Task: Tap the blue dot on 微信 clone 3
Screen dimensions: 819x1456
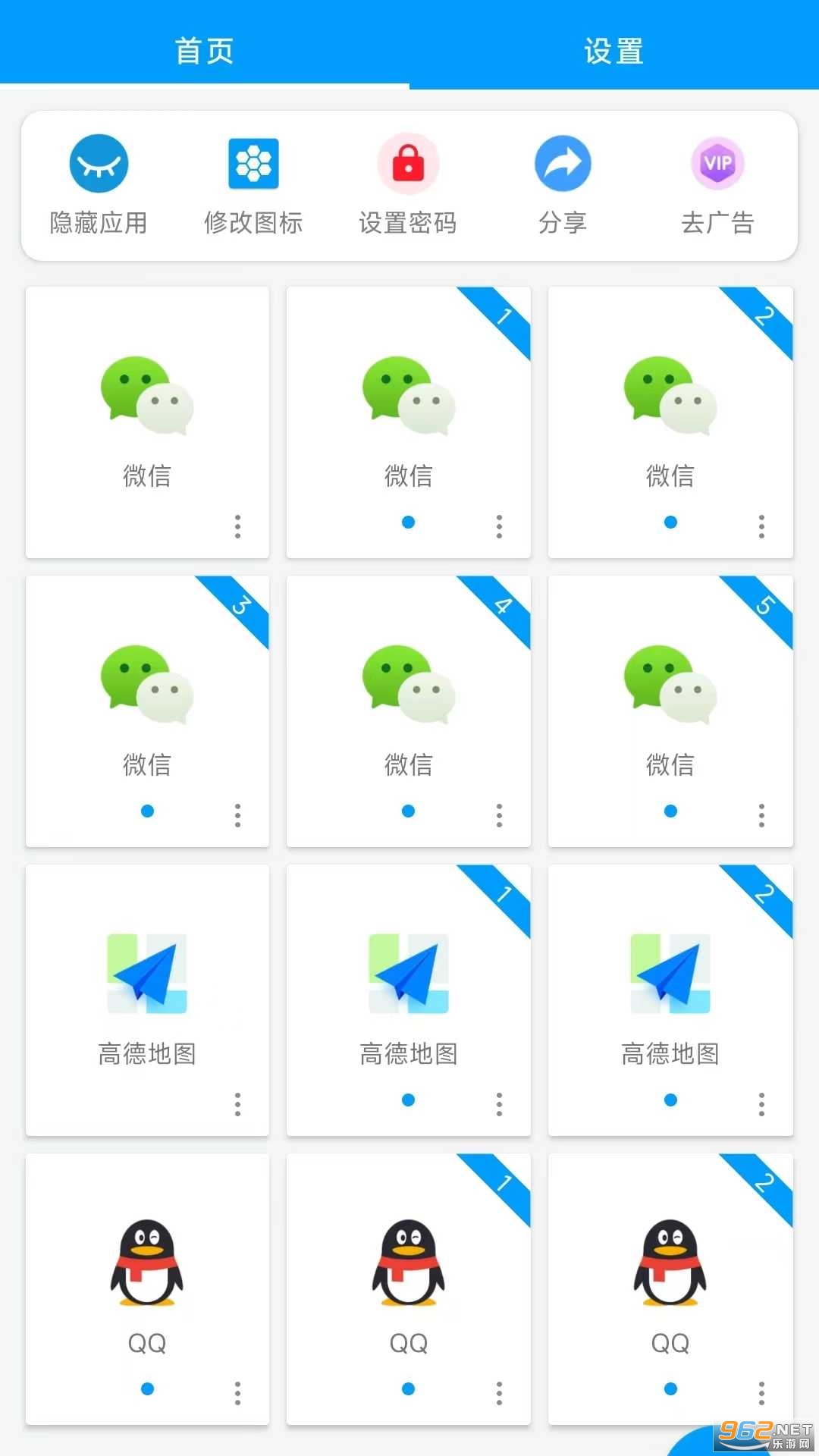Action: click(x=147, y=811)
